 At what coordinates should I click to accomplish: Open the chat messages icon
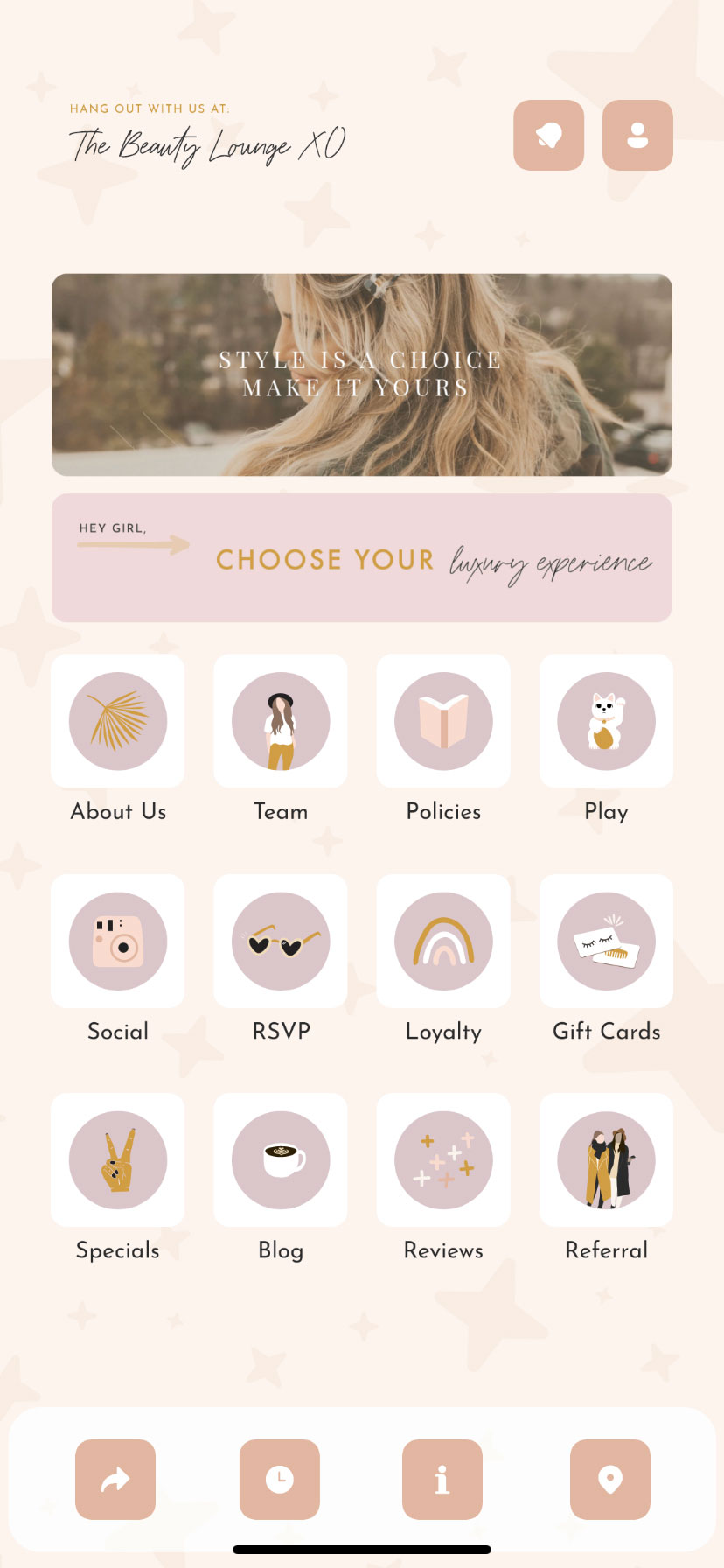point(548,135)
